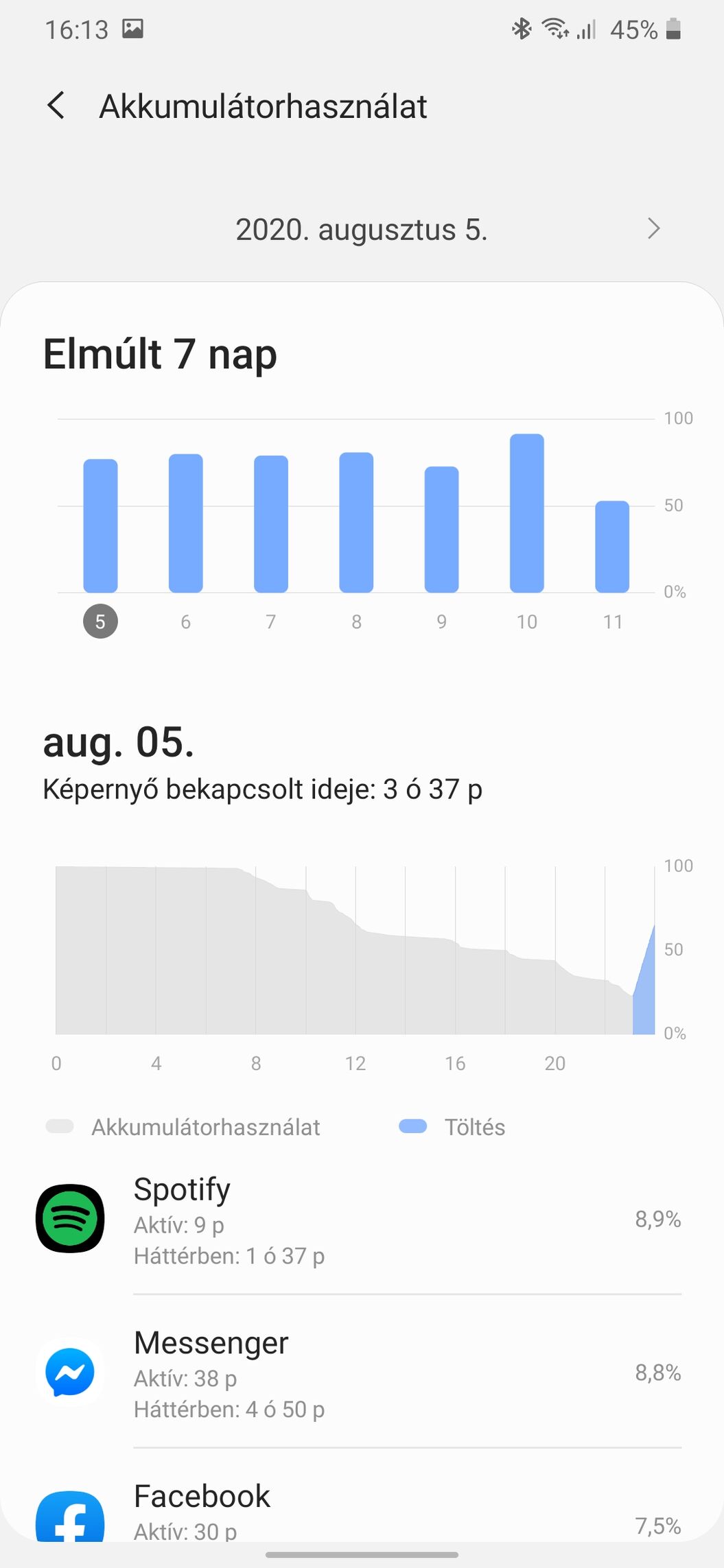Select day 9 in the weekly chart
The height and width of the screenshot is (1568, 724).
click(x=441, y=621)
